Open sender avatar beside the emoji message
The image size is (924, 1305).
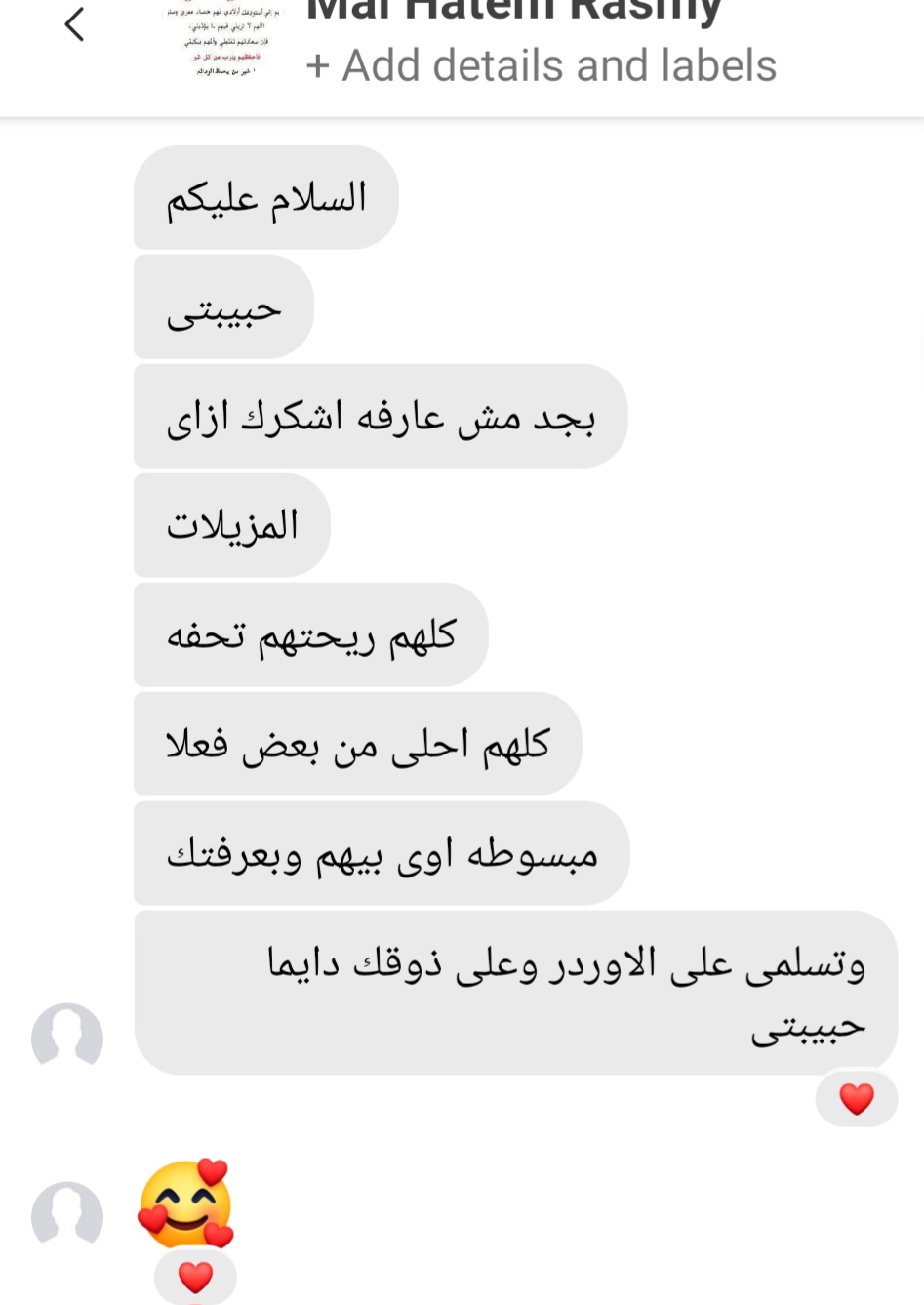67,1216
